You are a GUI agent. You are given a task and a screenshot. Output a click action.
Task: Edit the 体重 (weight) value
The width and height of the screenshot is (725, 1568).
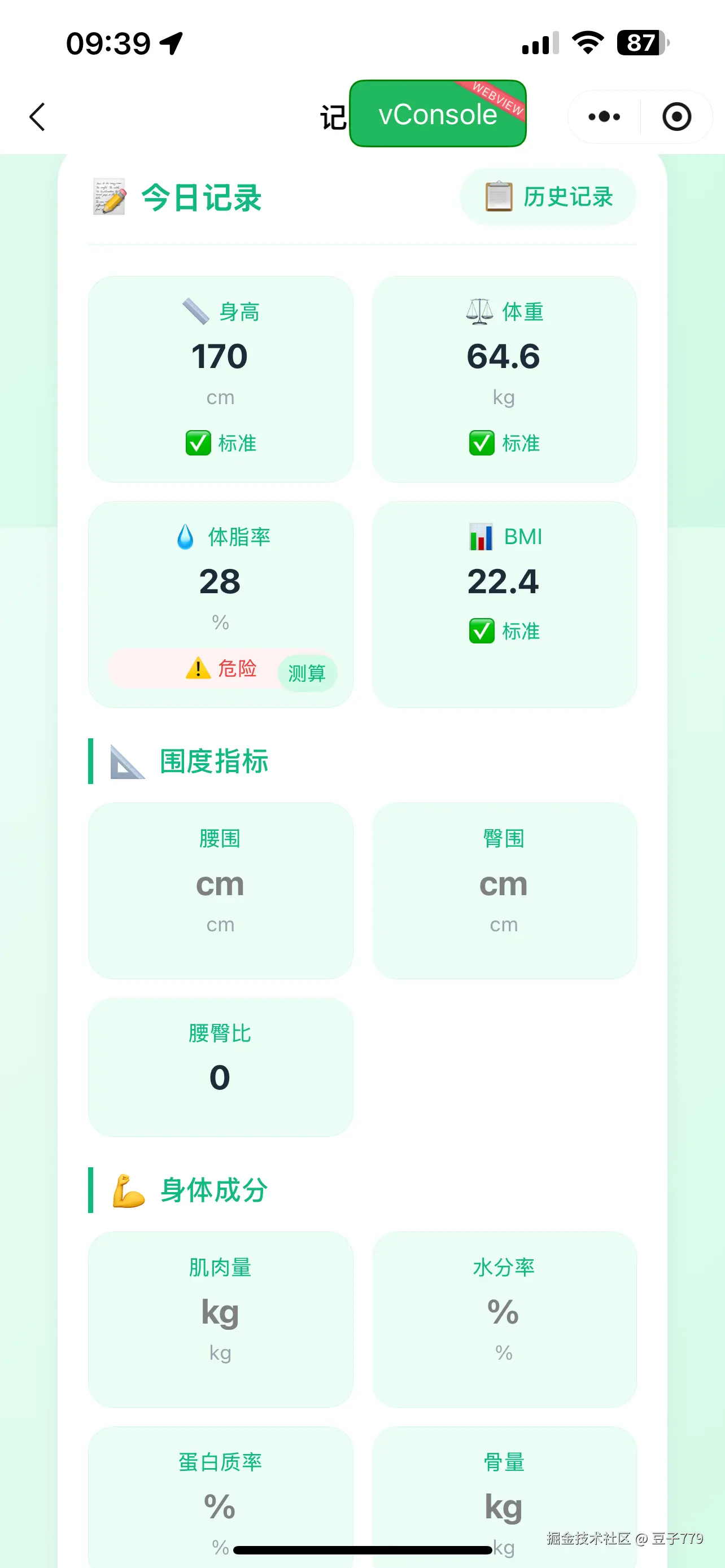(504, 357)
